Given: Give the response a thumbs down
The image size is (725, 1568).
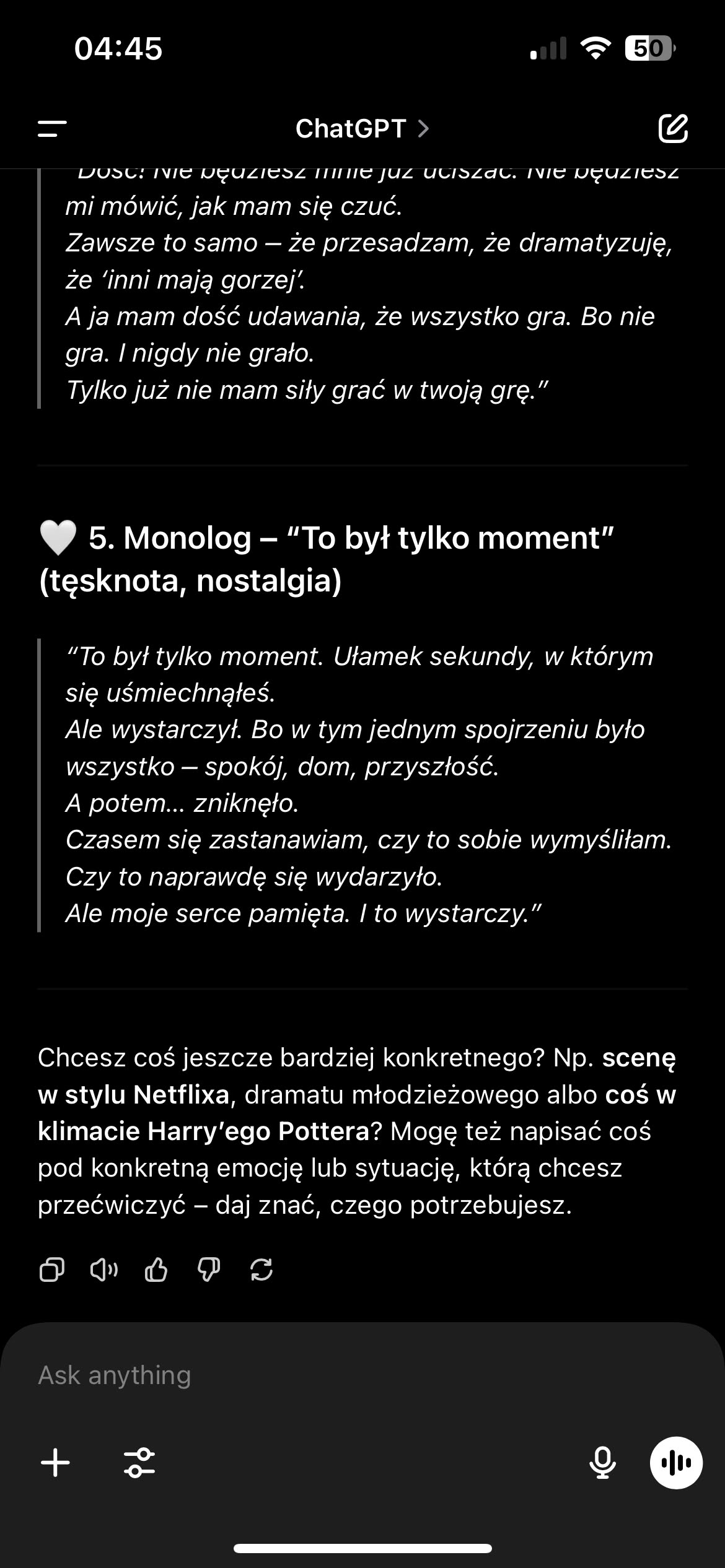Looking at the screenshot, I should (x=209, y=1270).
